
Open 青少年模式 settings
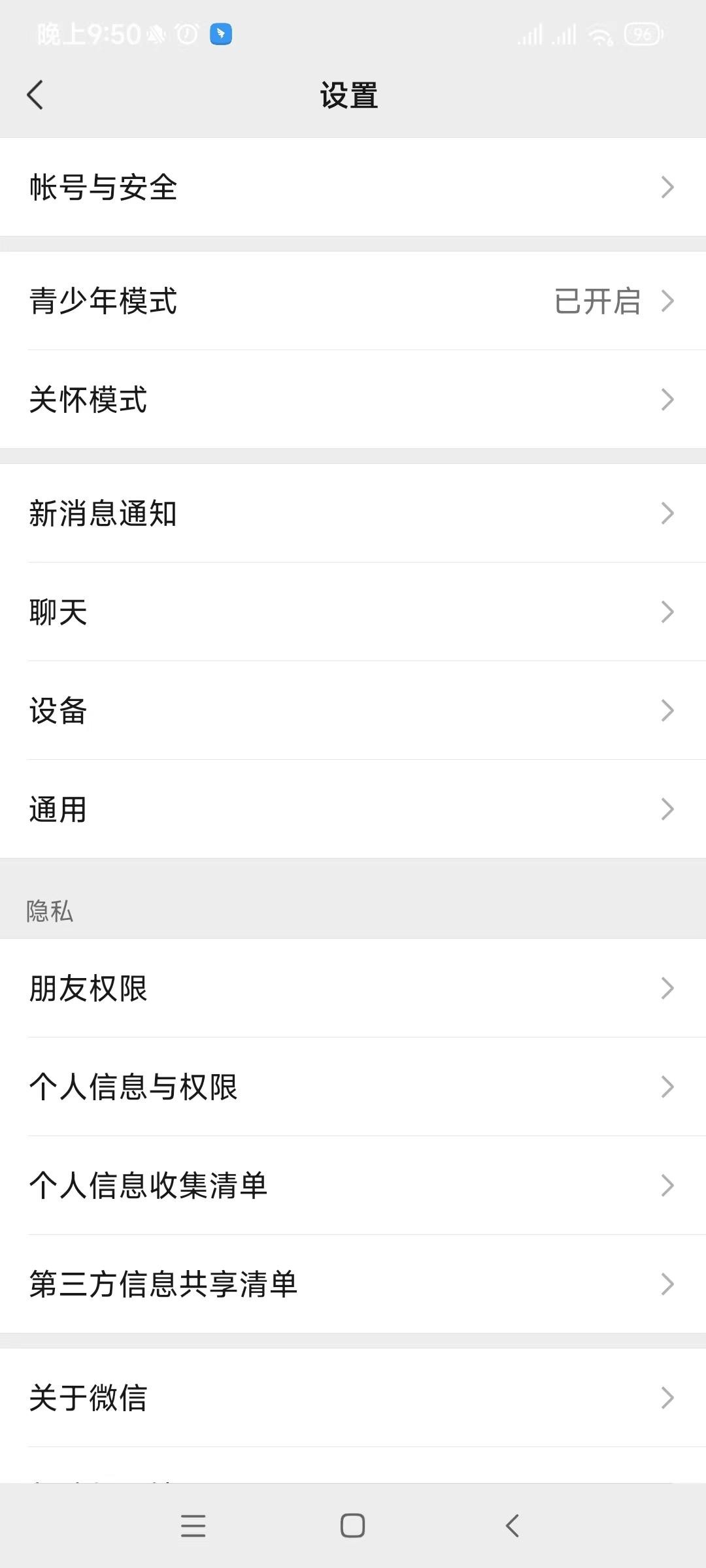pos(353,301)
